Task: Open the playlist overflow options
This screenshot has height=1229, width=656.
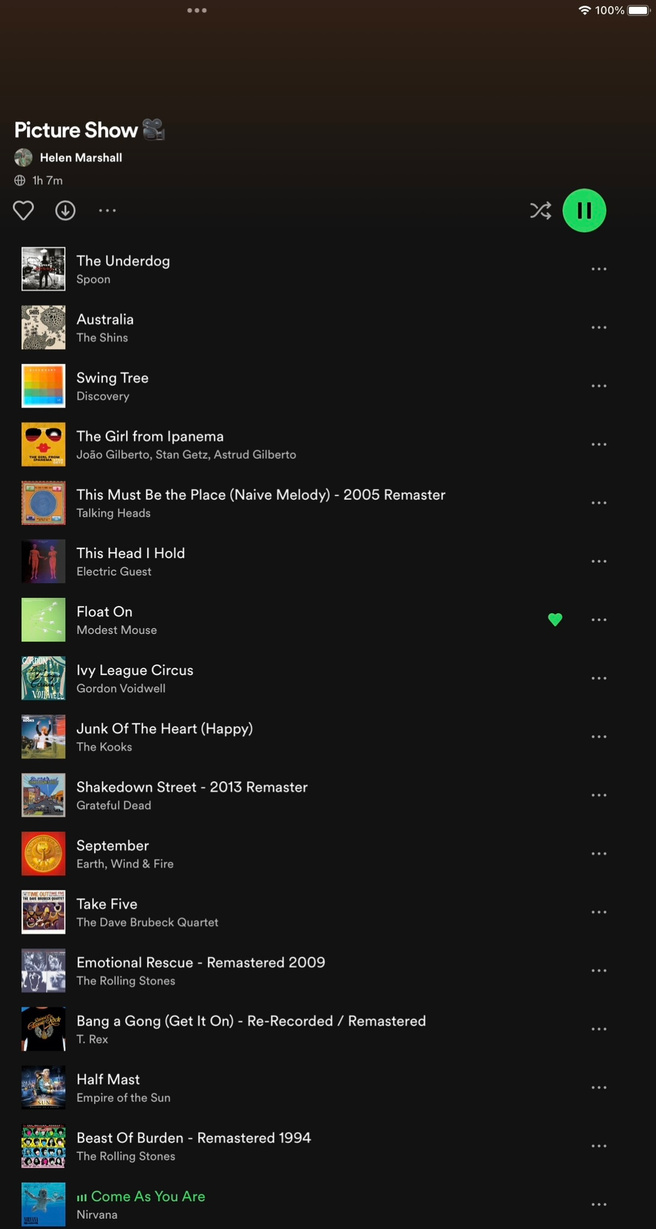Action: [107, 210]
